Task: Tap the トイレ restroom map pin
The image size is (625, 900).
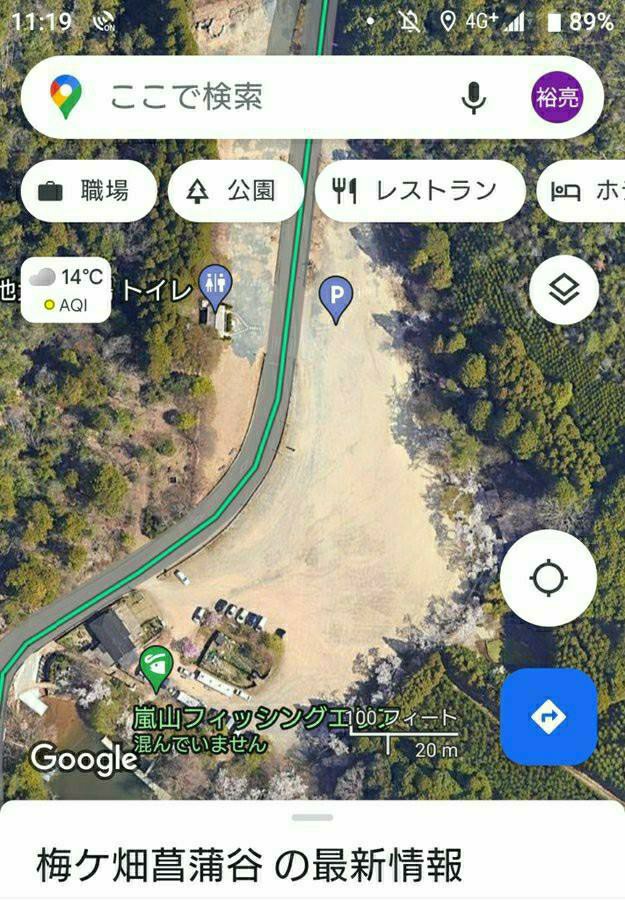Action: [215, 283]
